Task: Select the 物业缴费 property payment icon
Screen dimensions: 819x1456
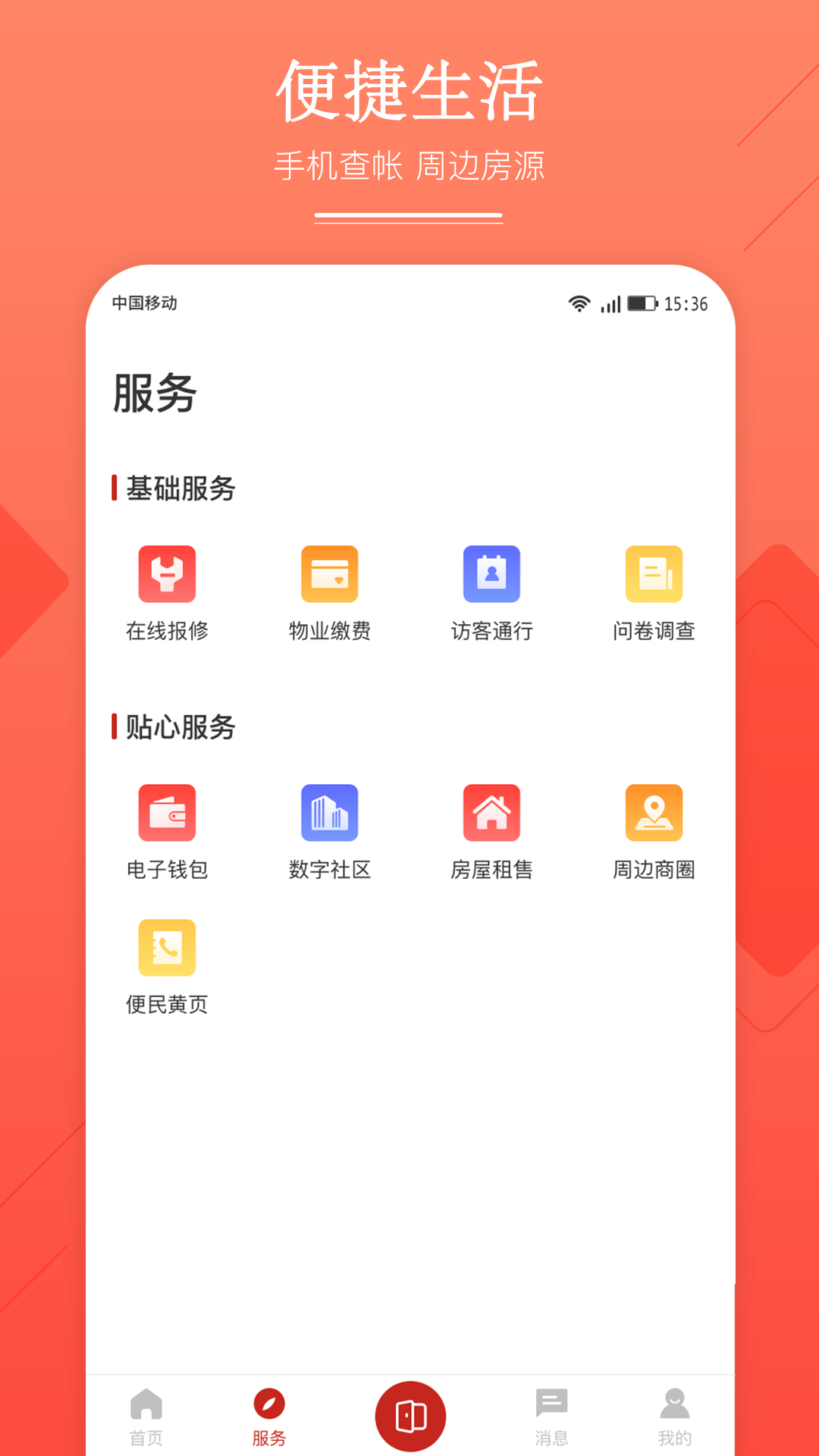Action: click(x=331, y=575)
